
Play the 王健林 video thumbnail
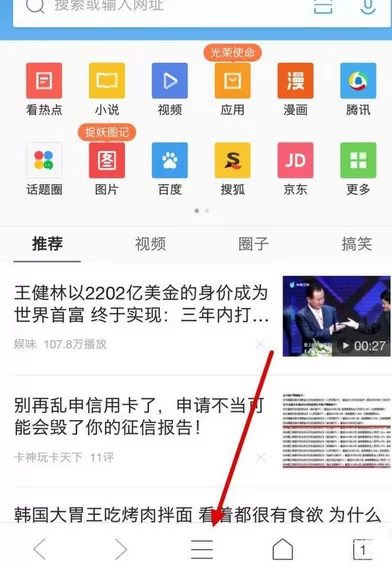coord(336,316)
